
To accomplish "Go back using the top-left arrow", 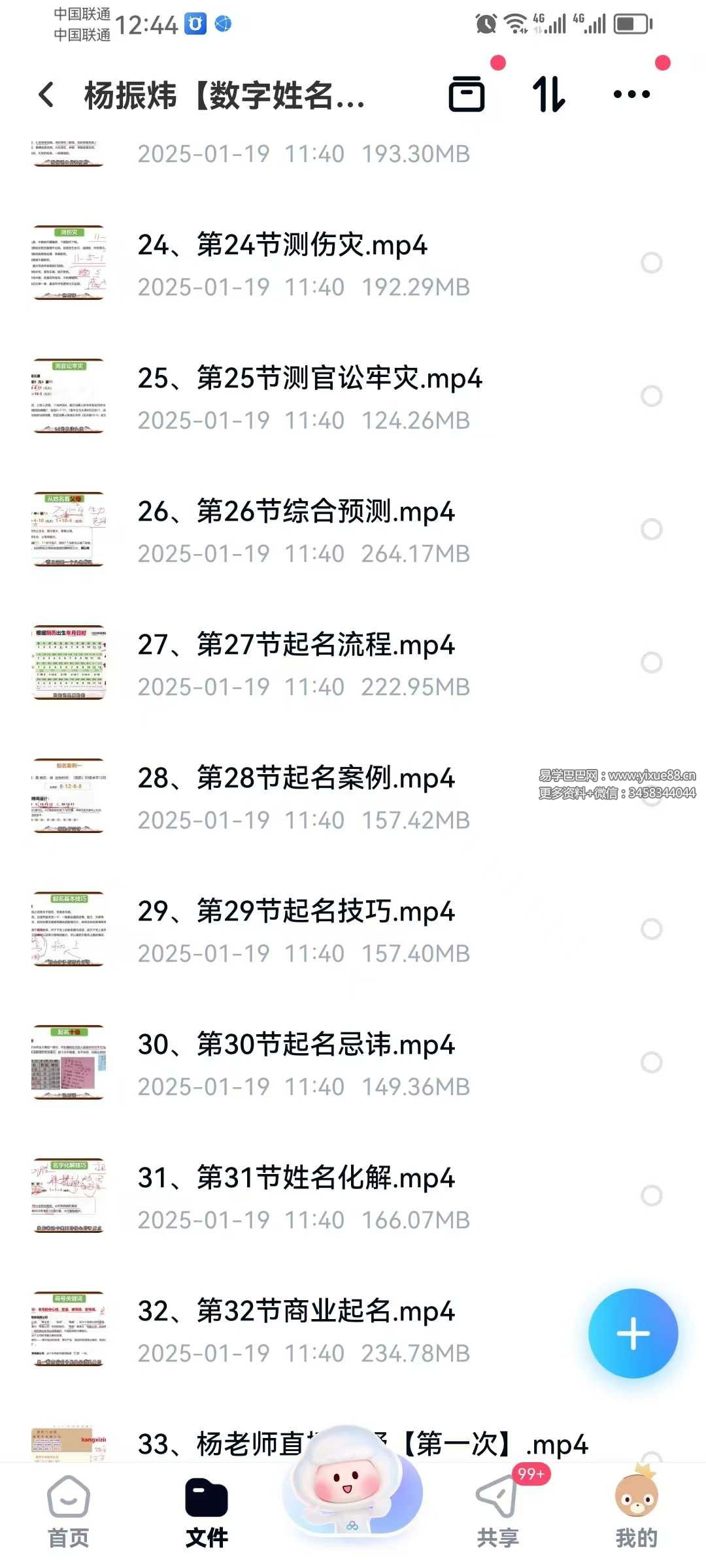I will click(46, 95).
